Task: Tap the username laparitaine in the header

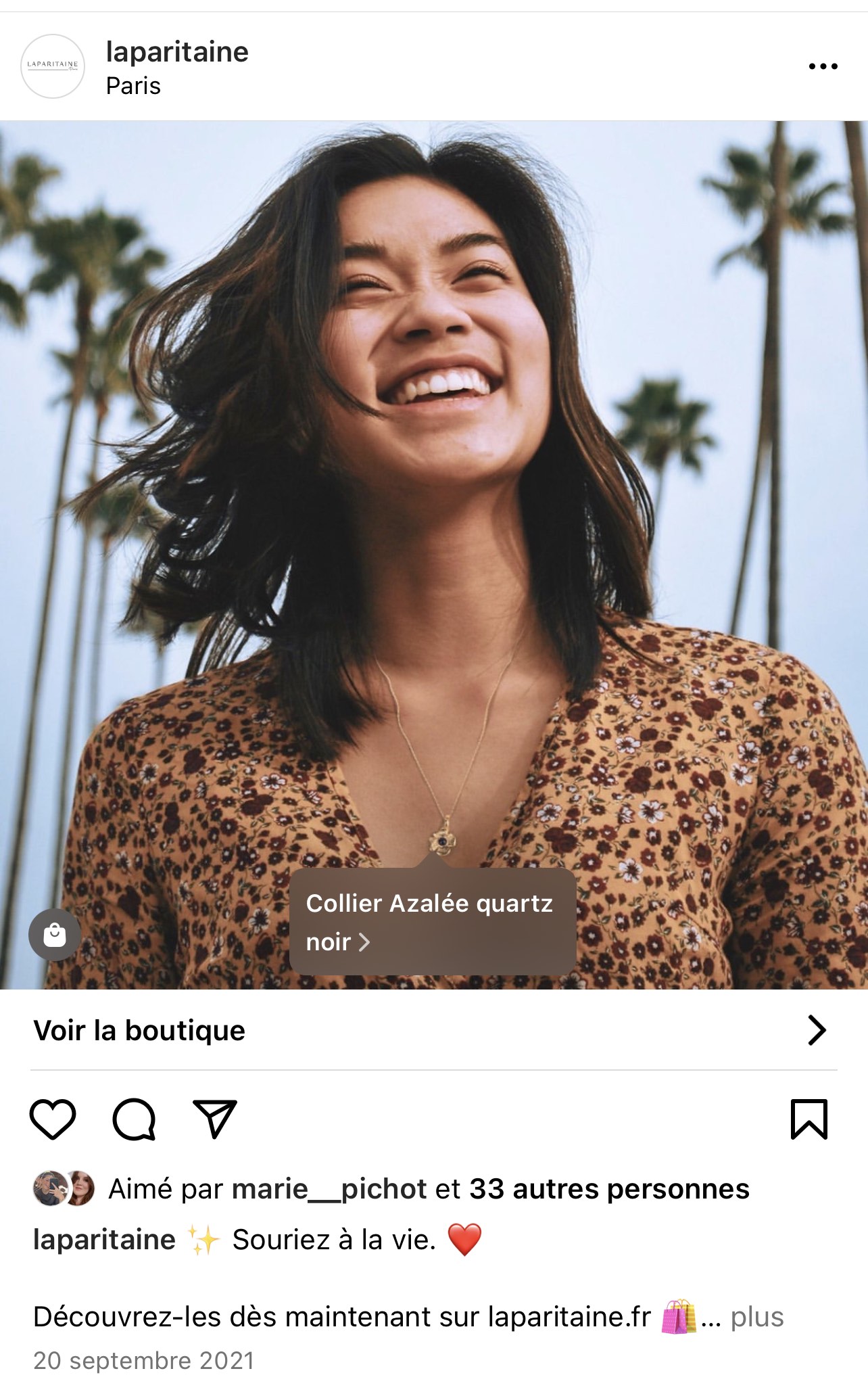Action: [x=178, y=52]
